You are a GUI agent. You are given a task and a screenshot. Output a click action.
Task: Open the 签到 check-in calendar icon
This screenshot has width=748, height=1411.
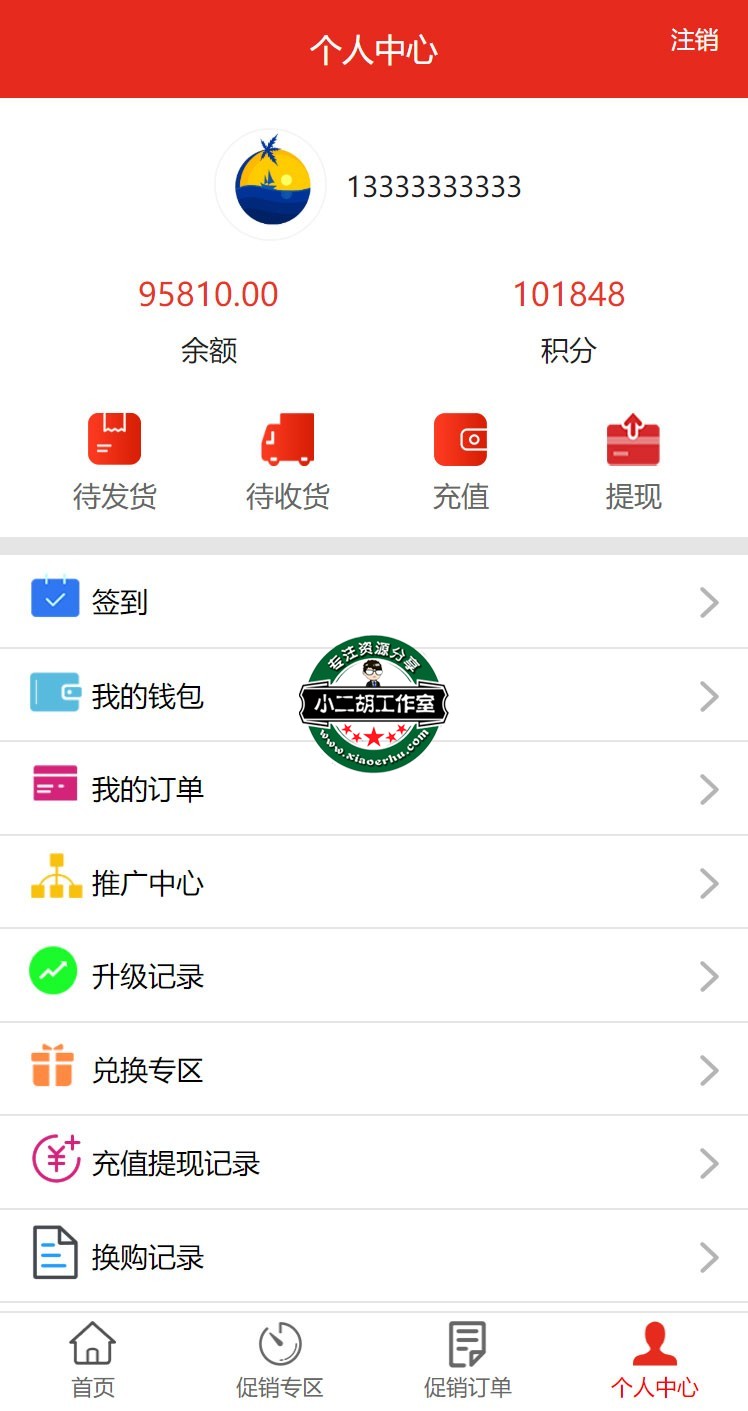[55, 601]
